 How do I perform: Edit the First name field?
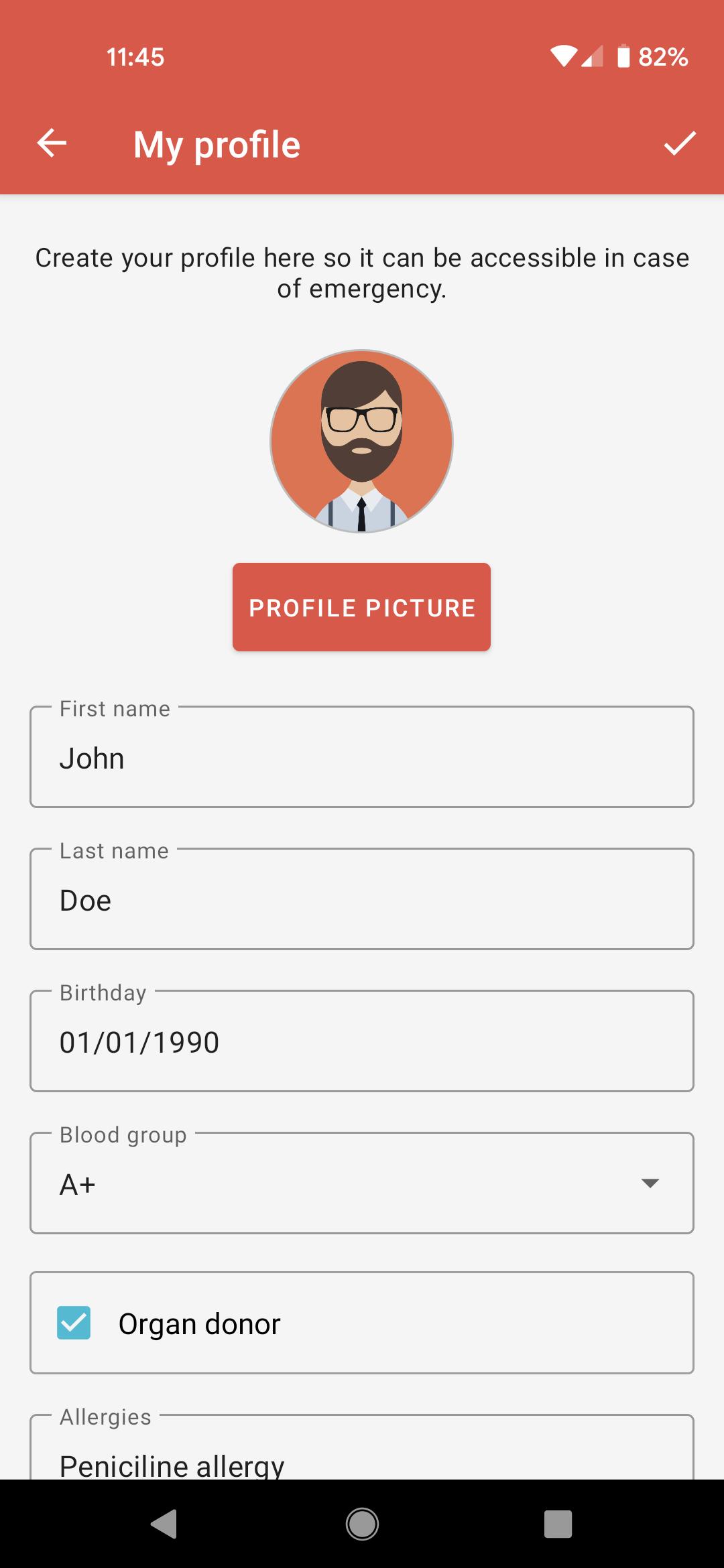[x=362, y=757]
